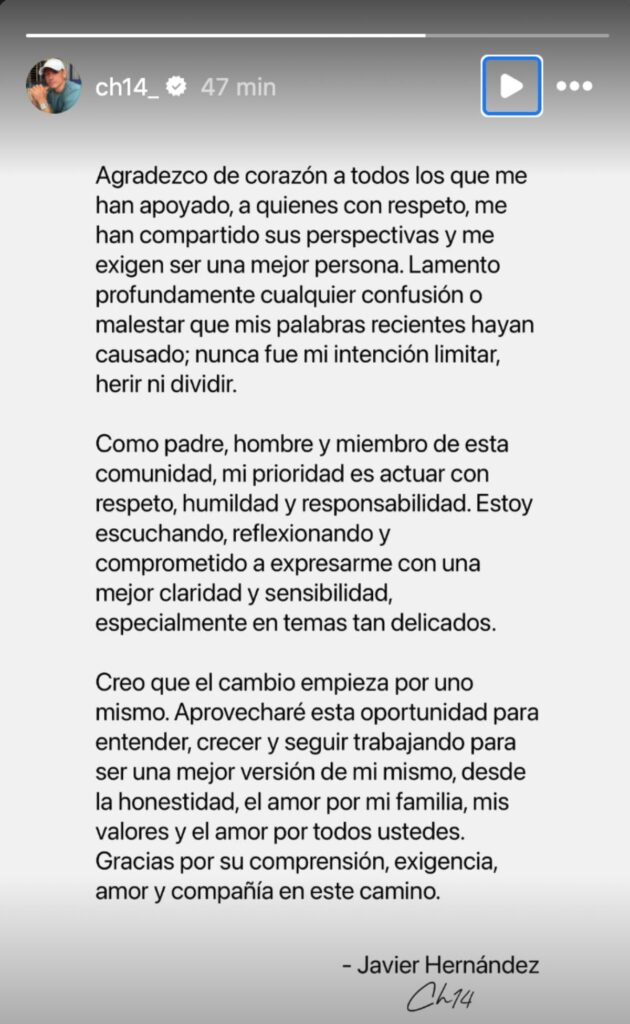Open the ch14_ username profile link

126,87
